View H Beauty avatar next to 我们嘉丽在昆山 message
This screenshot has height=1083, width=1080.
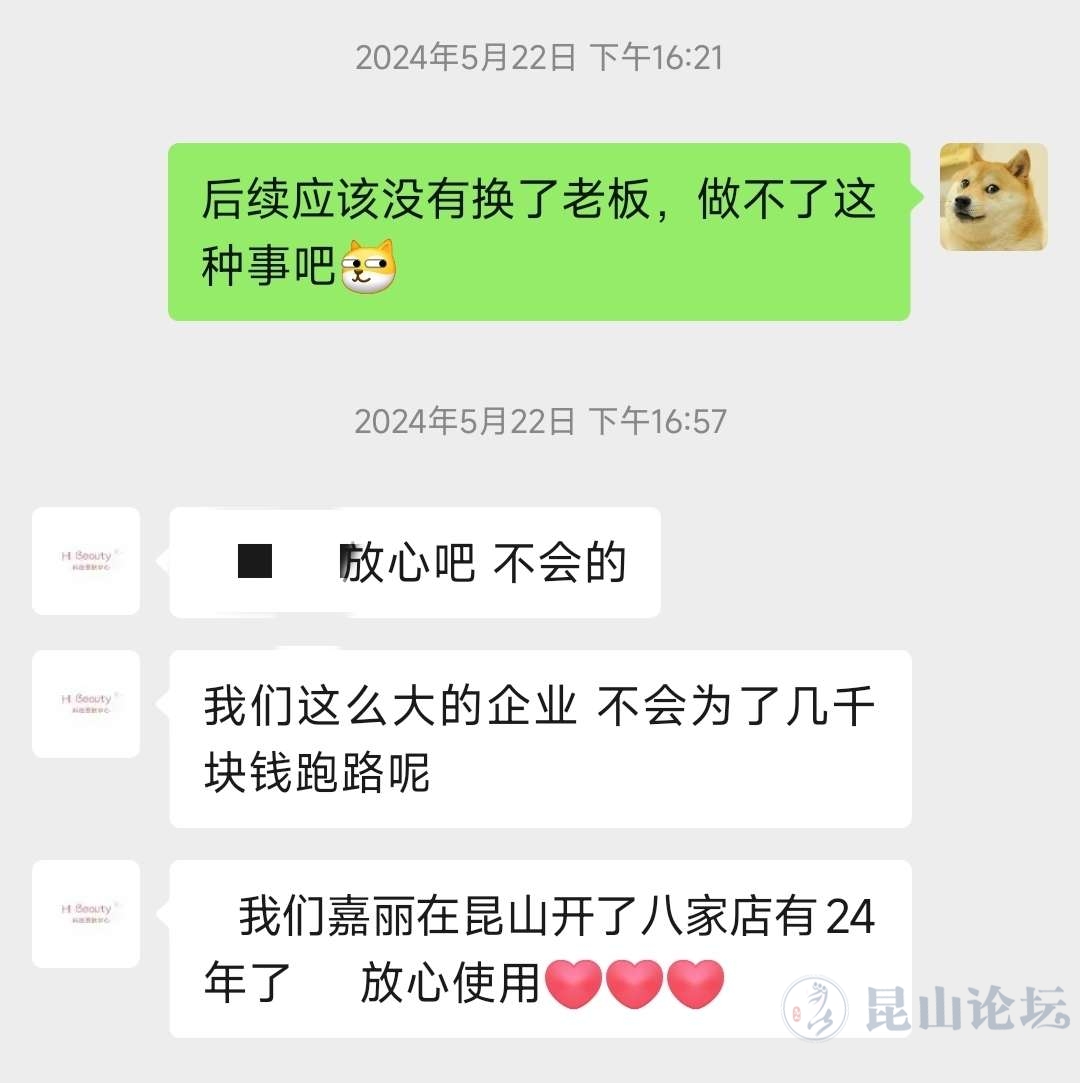point(86,913)
